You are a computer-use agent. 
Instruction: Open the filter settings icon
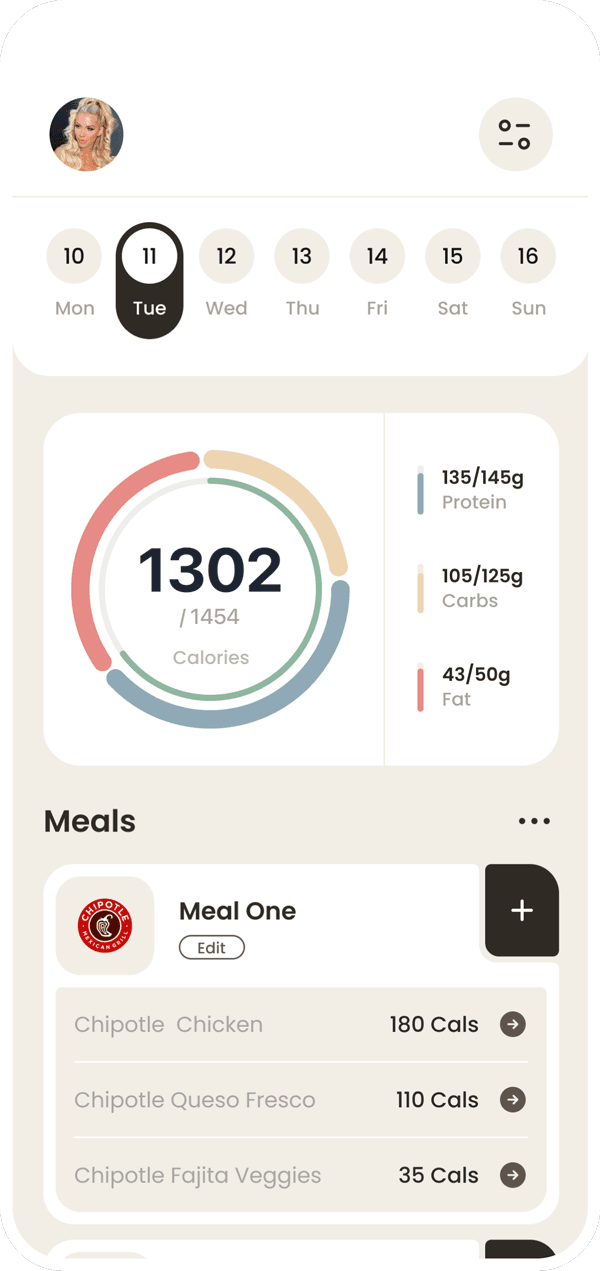515,135
